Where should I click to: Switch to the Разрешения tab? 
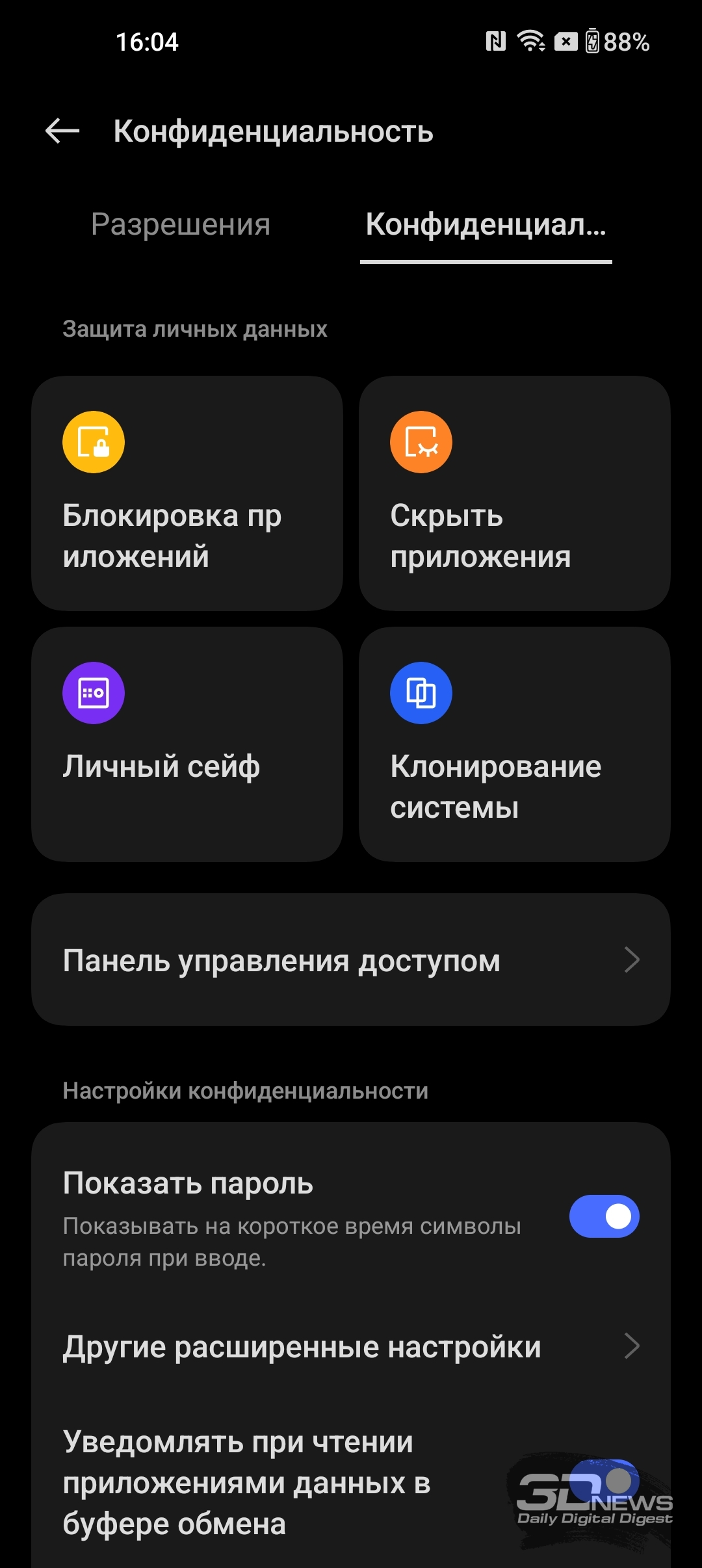coord(181,225)
